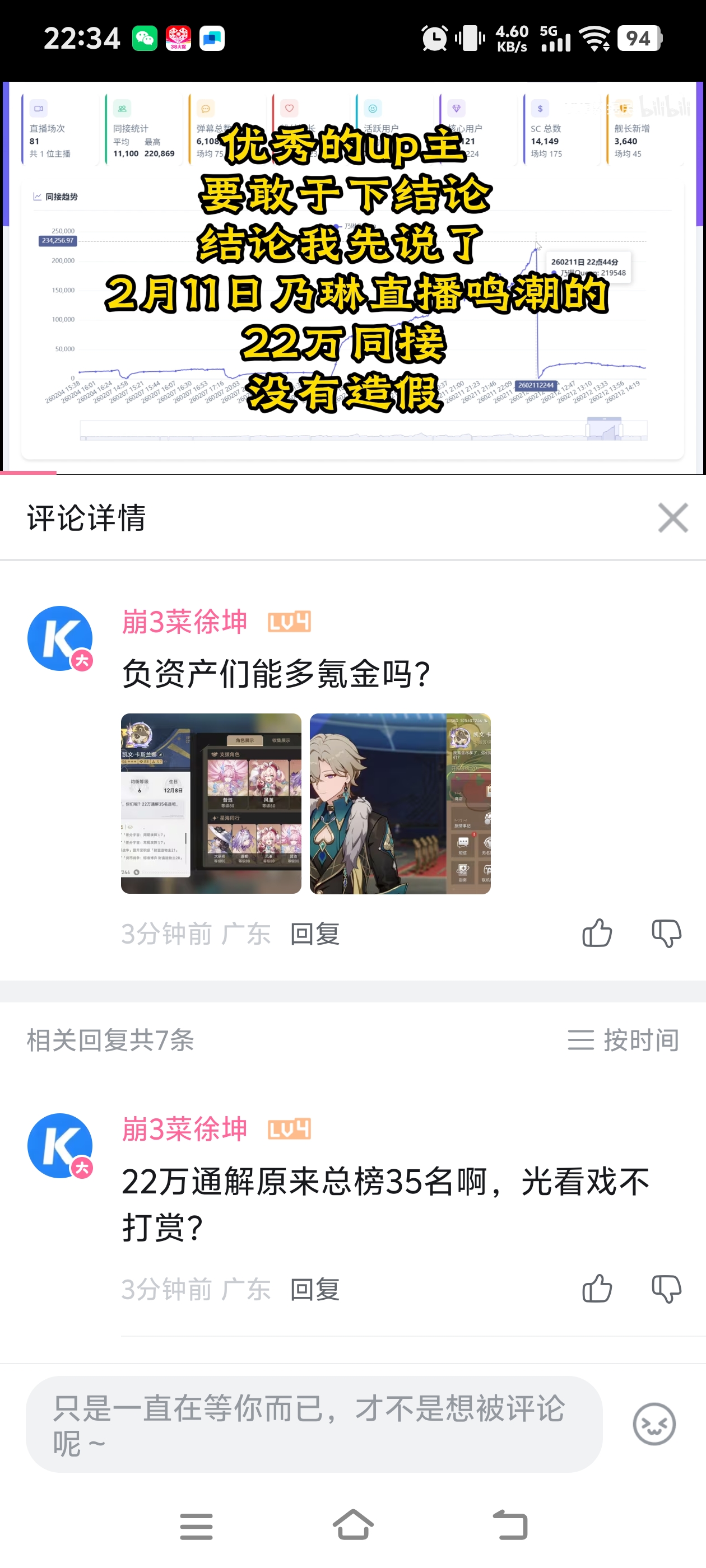Open the first attached screenshot in the top comment

tap(211, 804)
